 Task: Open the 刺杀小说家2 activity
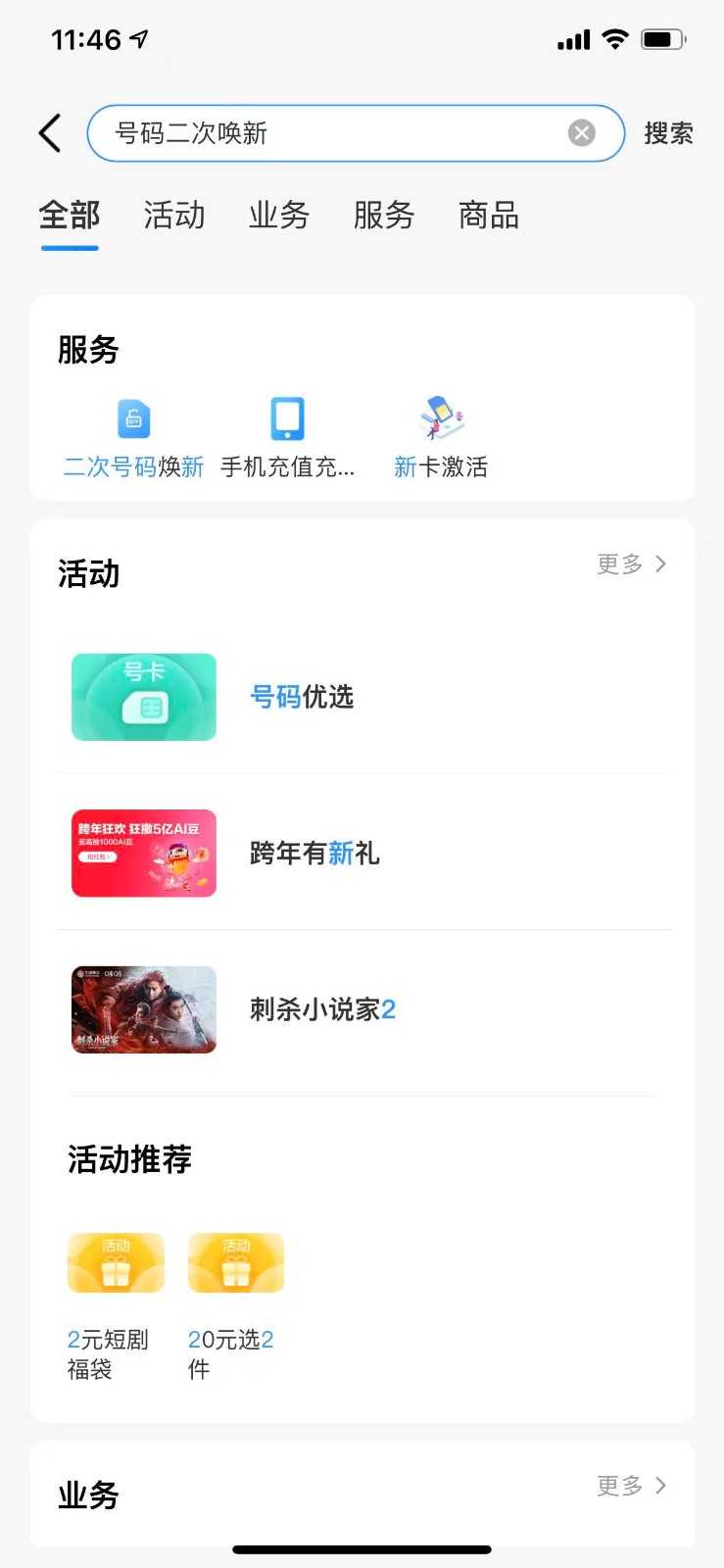point(321,1009)
